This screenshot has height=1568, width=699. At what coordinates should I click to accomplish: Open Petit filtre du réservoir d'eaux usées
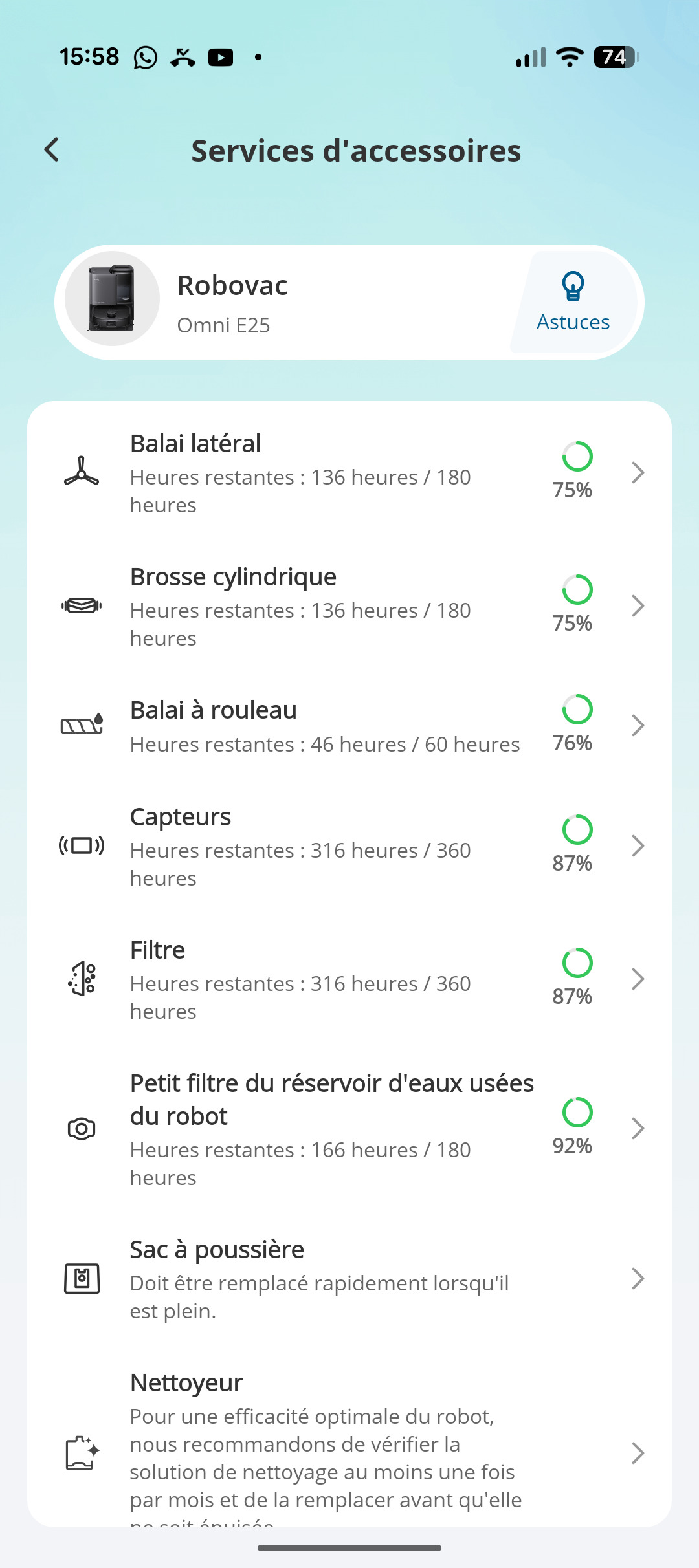coord(349,1129)
